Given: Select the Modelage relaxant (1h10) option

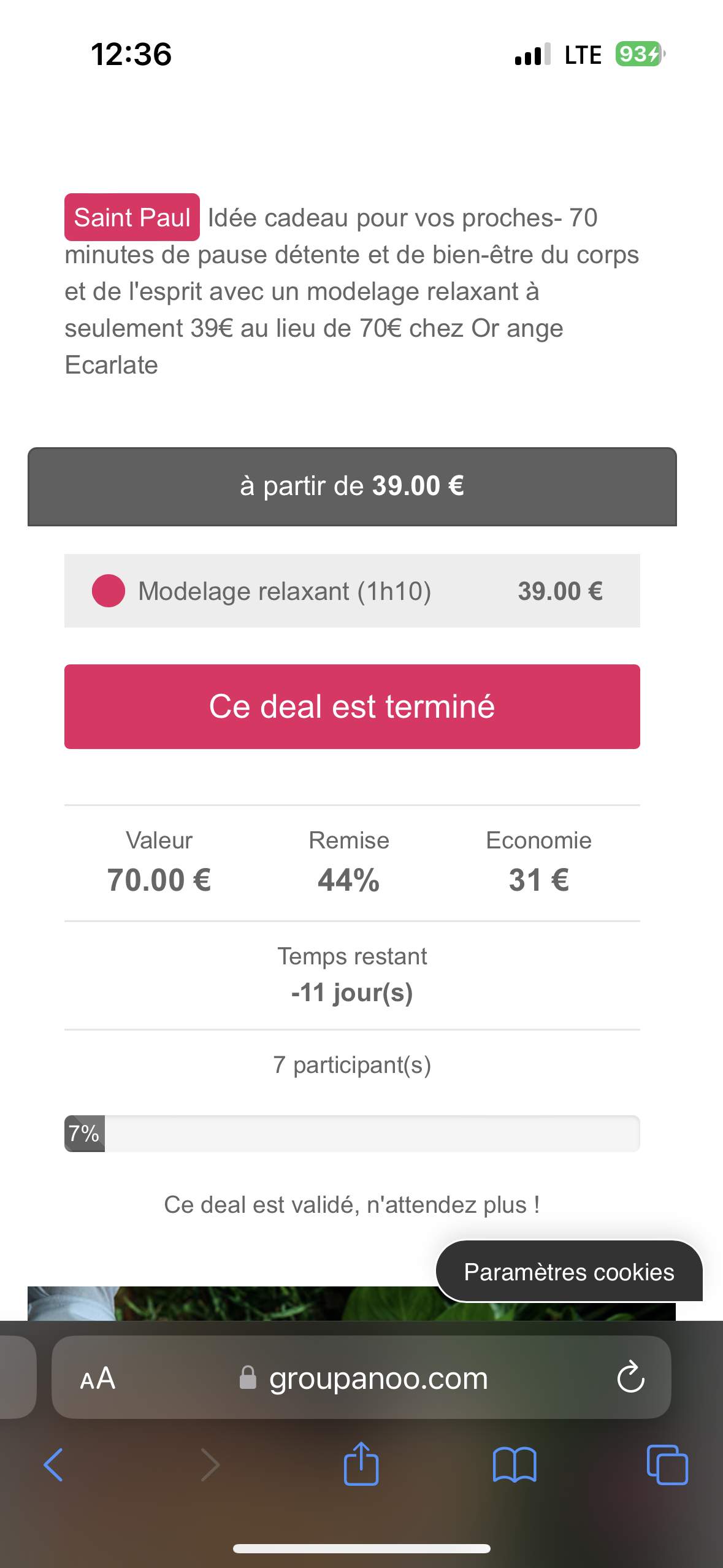Looking at the screenshot, I should [x=352, y=591].
